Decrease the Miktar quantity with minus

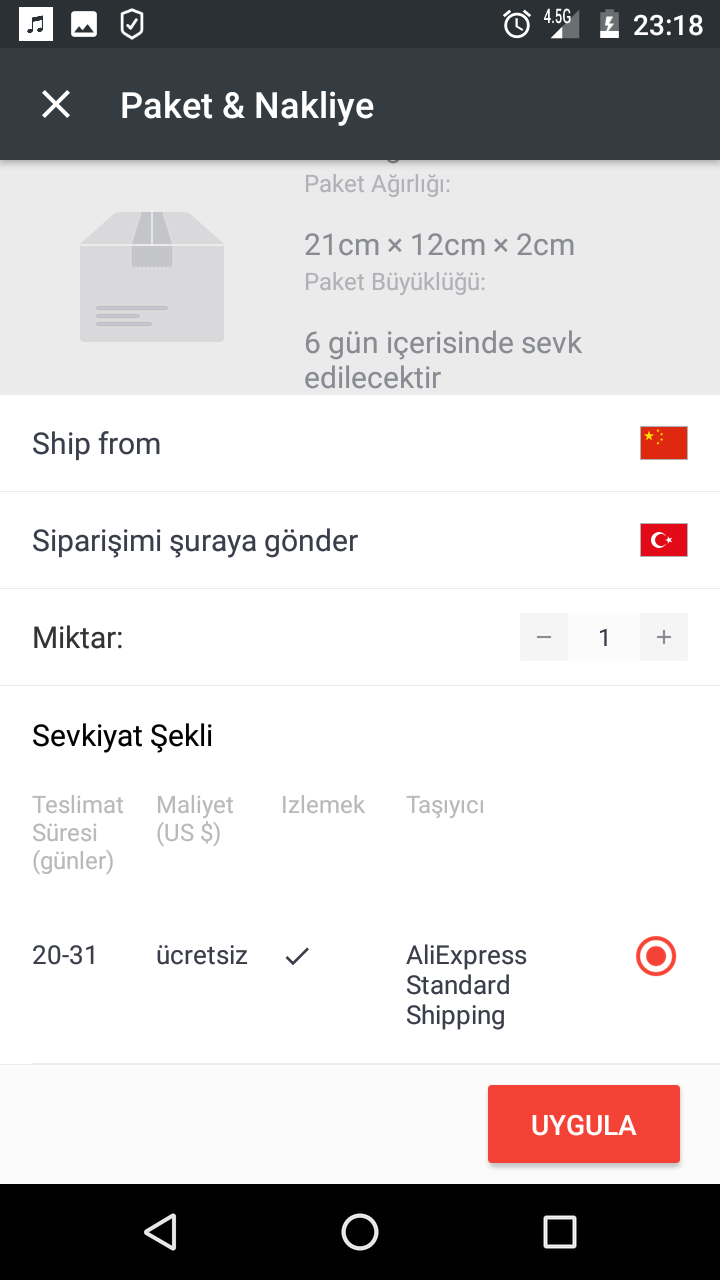[544, 637]
